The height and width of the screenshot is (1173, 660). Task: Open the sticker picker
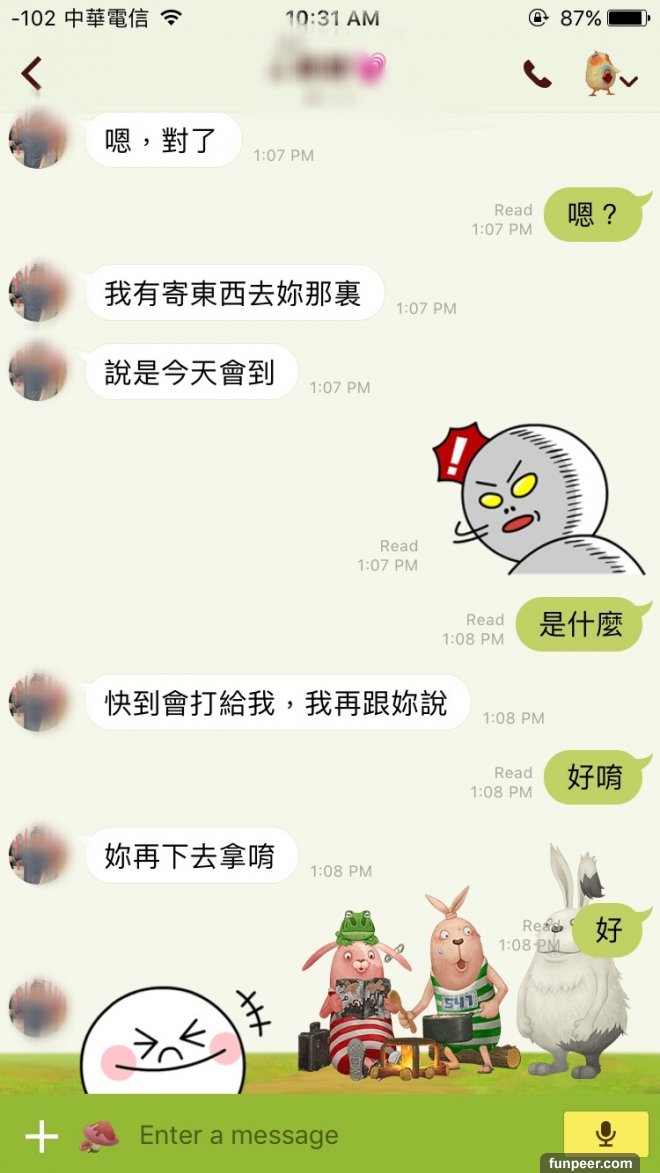click(99, 1135)
